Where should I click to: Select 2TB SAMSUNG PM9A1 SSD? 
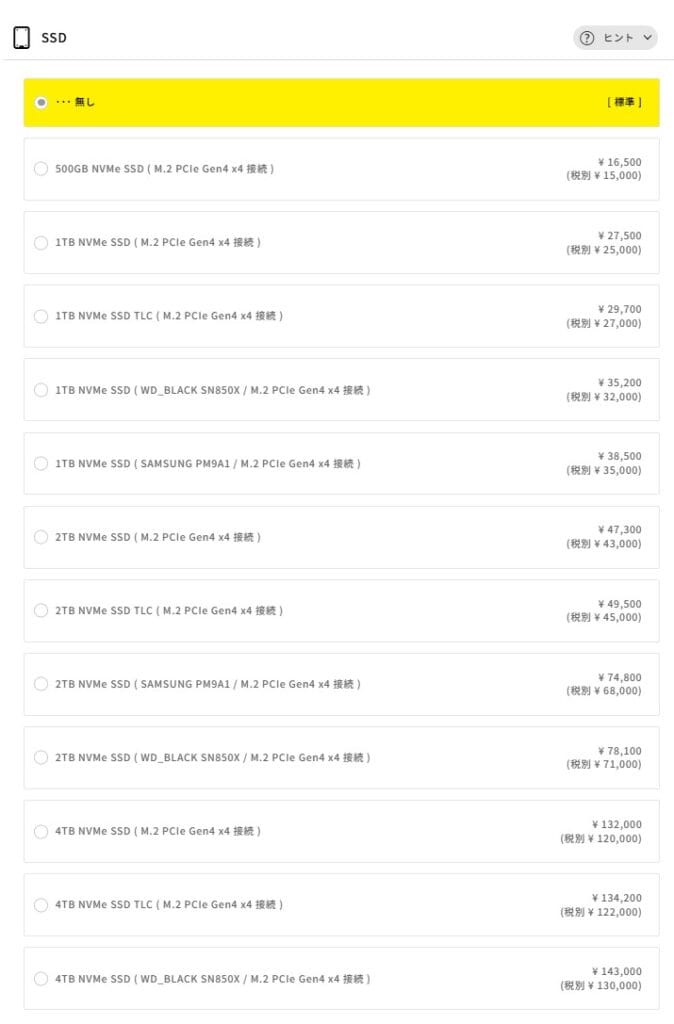(41, 684)
